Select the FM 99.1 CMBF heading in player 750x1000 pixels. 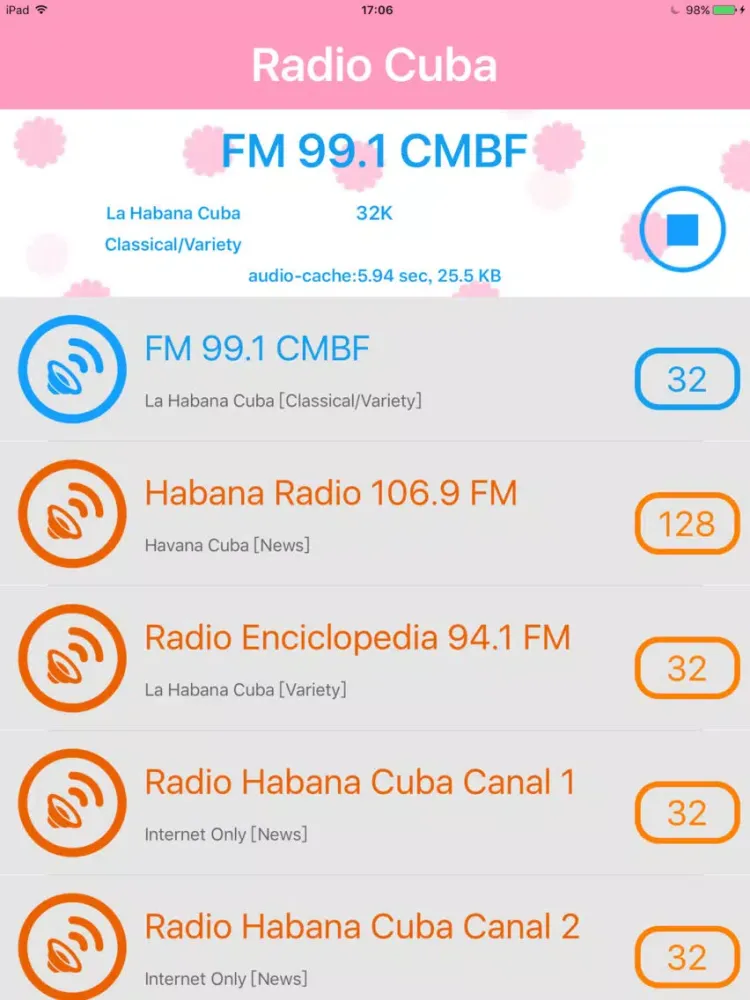click(375, 150)
